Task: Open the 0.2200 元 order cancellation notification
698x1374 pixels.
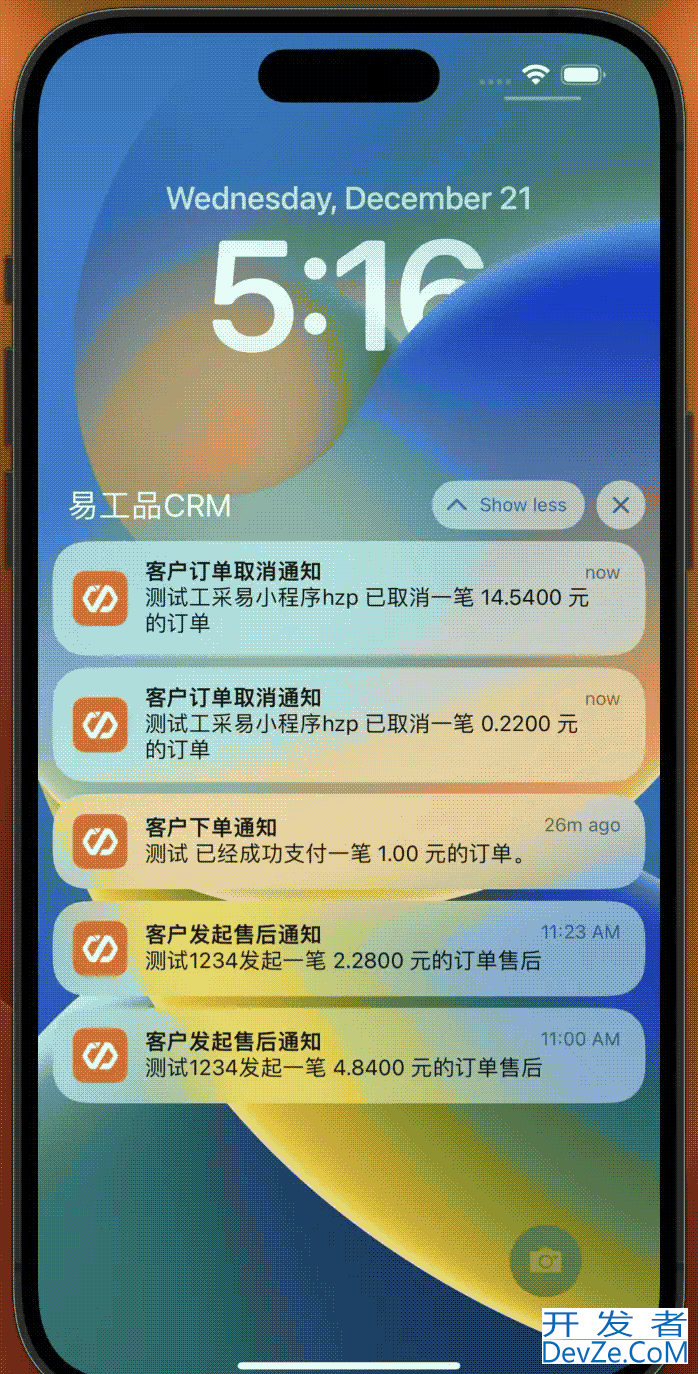Action: (x=348, y=724)
